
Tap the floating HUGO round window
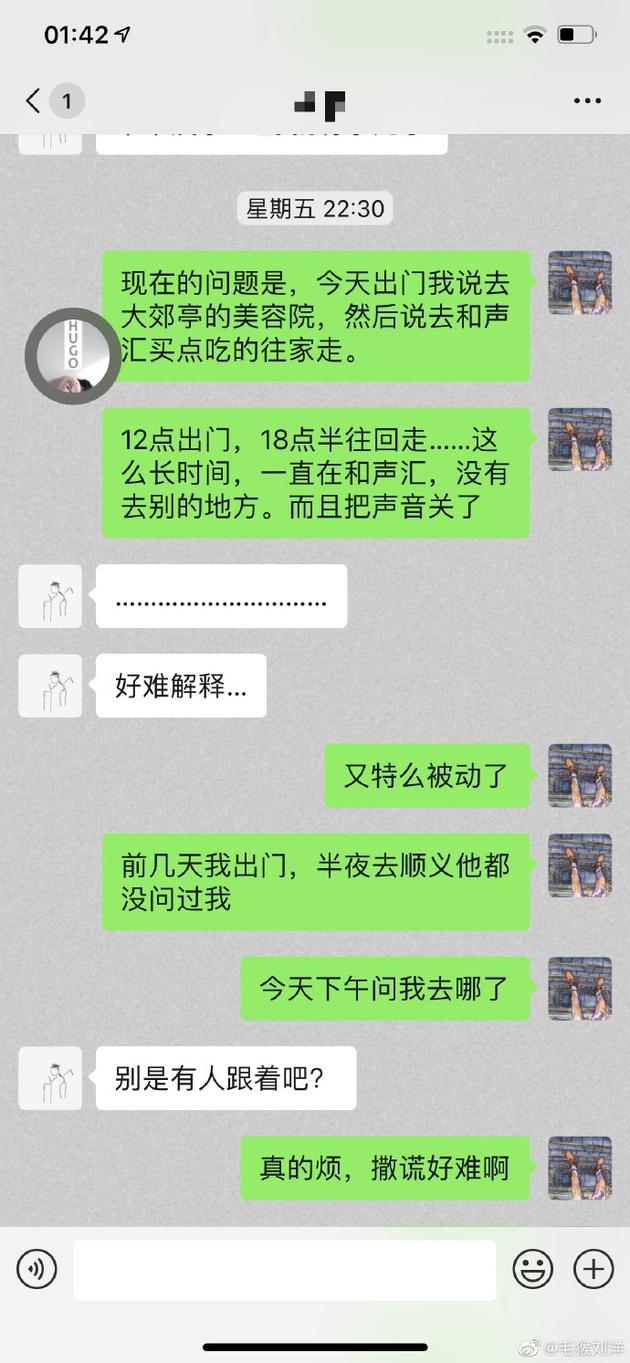click(x=73, y=356)
